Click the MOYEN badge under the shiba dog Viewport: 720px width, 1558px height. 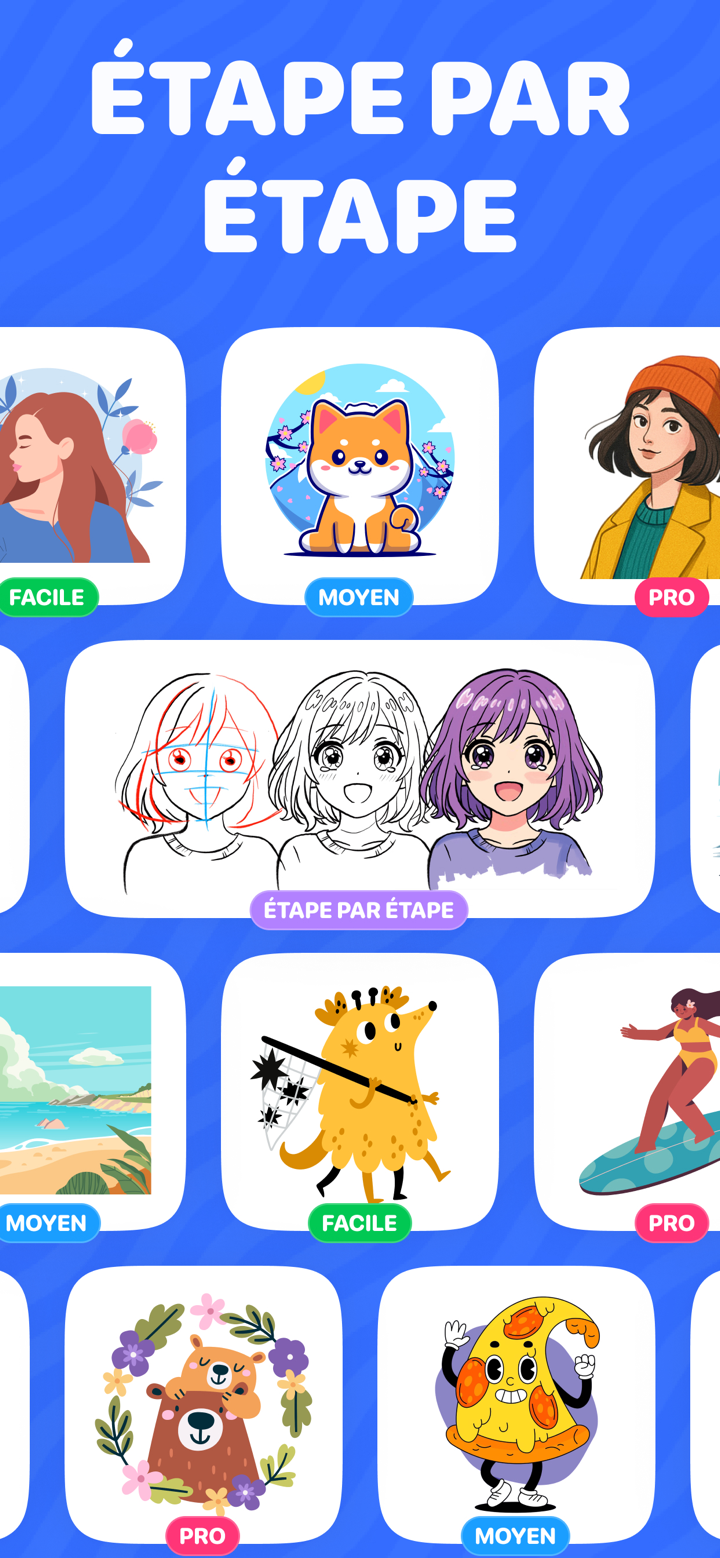(x=358, y=597)
